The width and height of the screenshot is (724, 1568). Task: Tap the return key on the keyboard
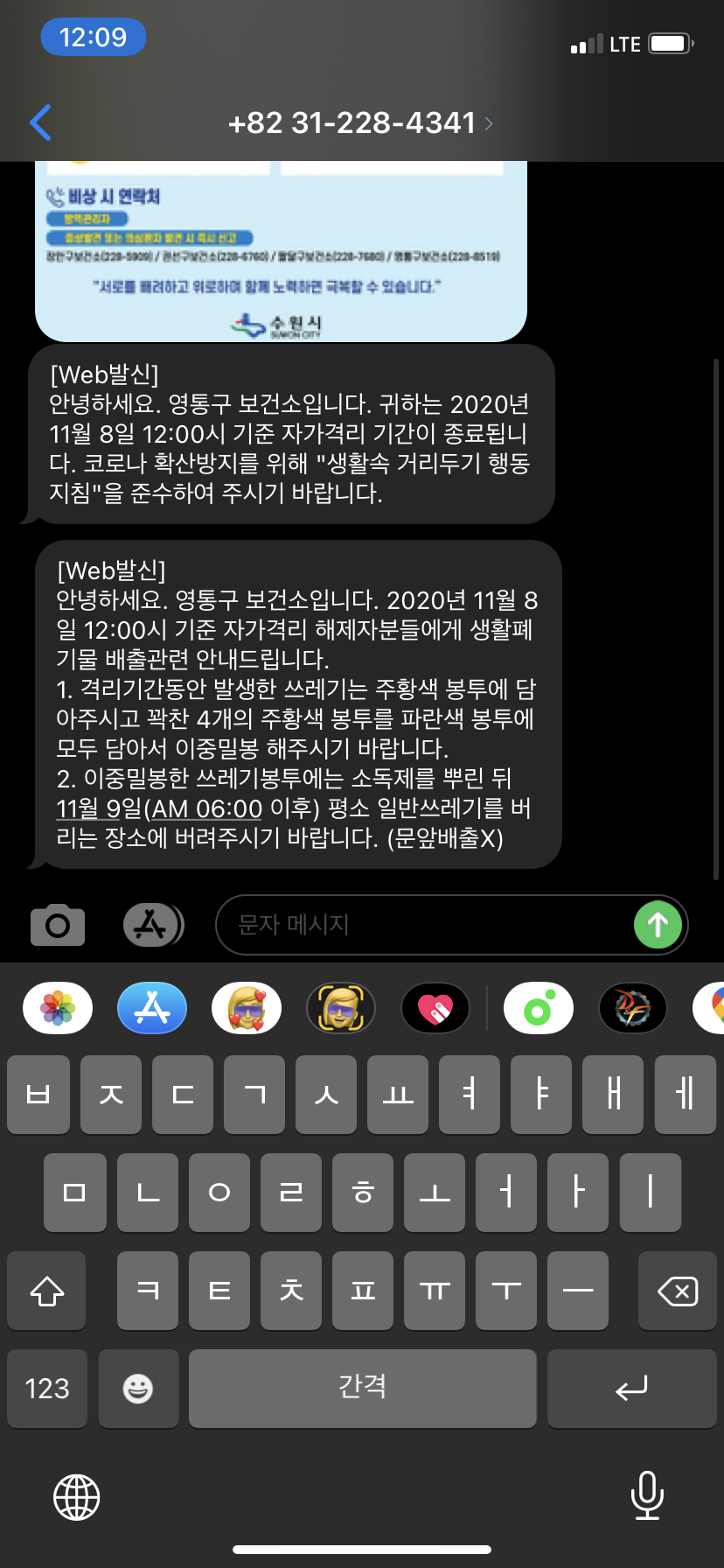(x=632, y=1389)
